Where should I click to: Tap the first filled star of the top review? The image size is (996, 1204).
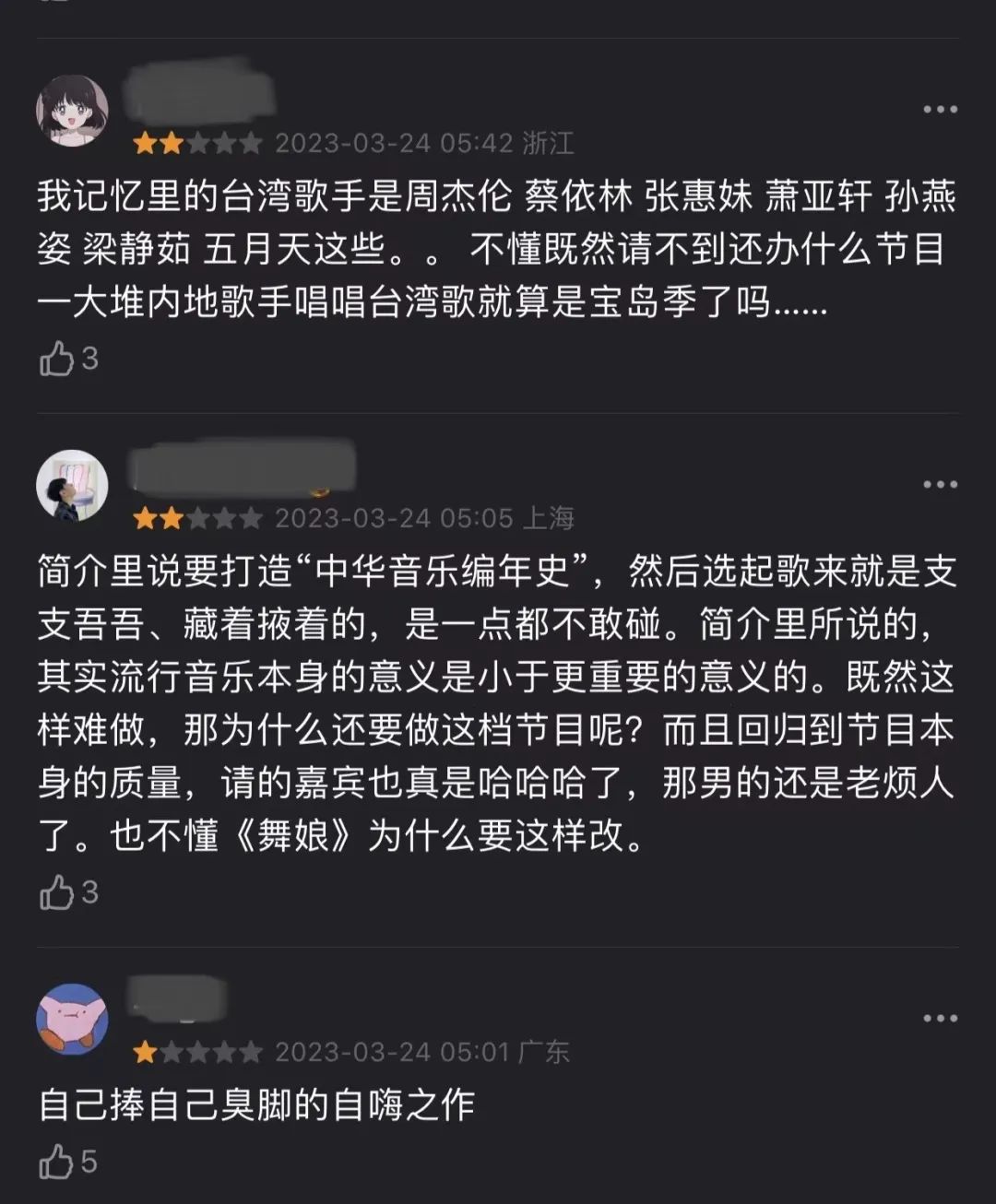tap(143, 144)
